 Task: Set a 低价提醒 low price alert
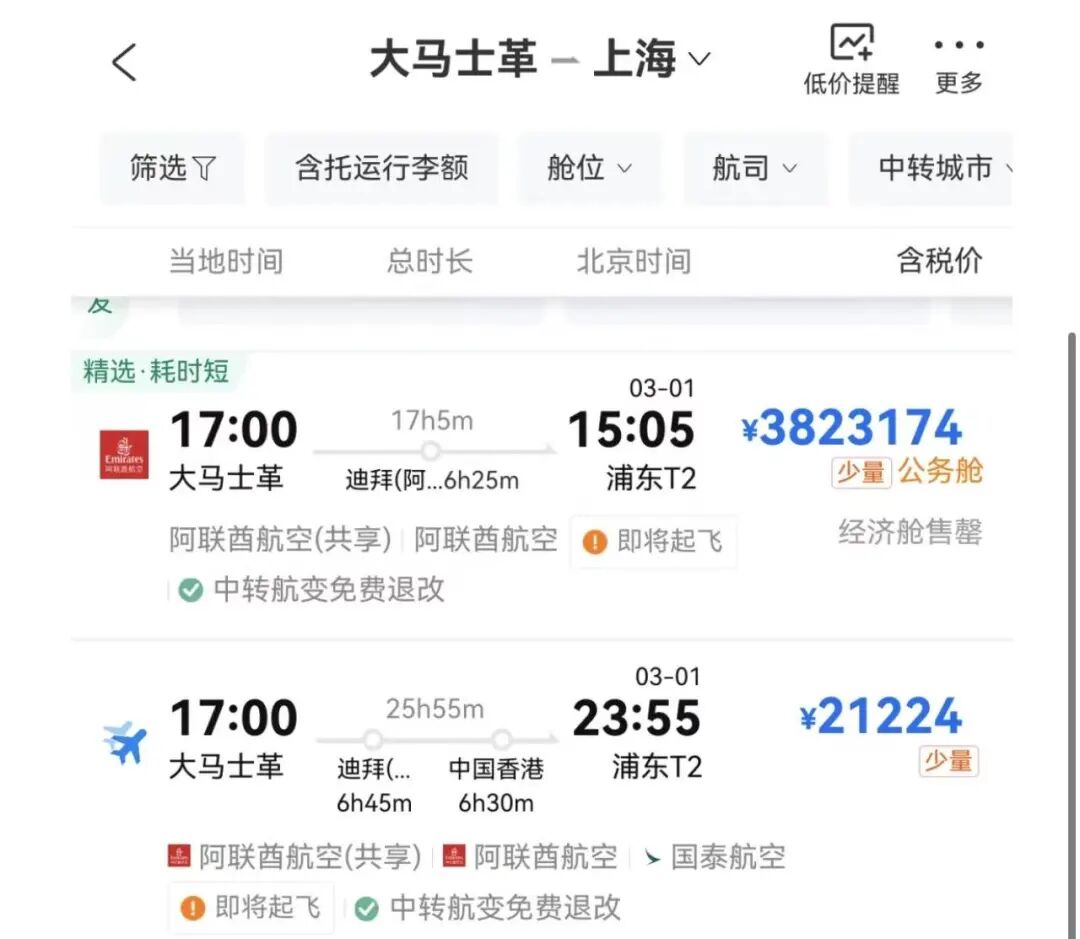851,62
